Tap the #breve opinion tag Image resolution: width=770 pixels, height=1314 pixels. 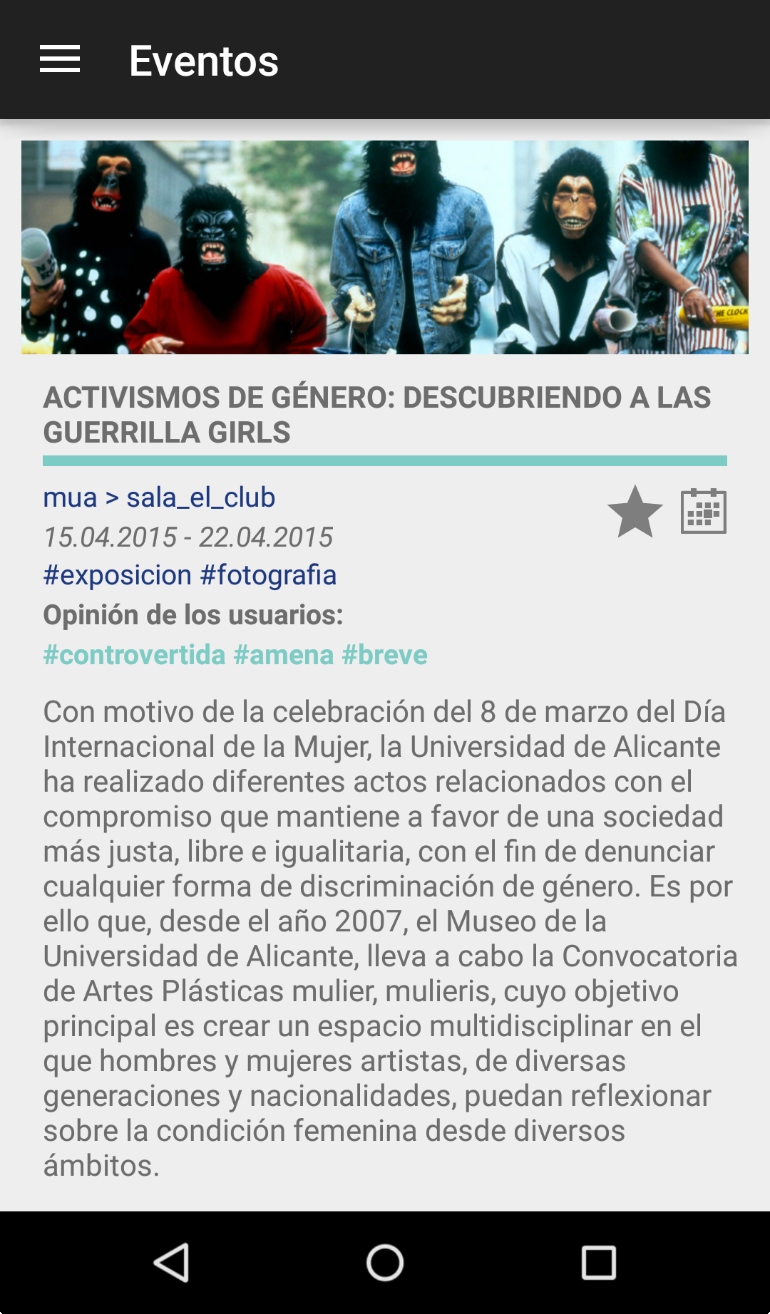point(385,655)
